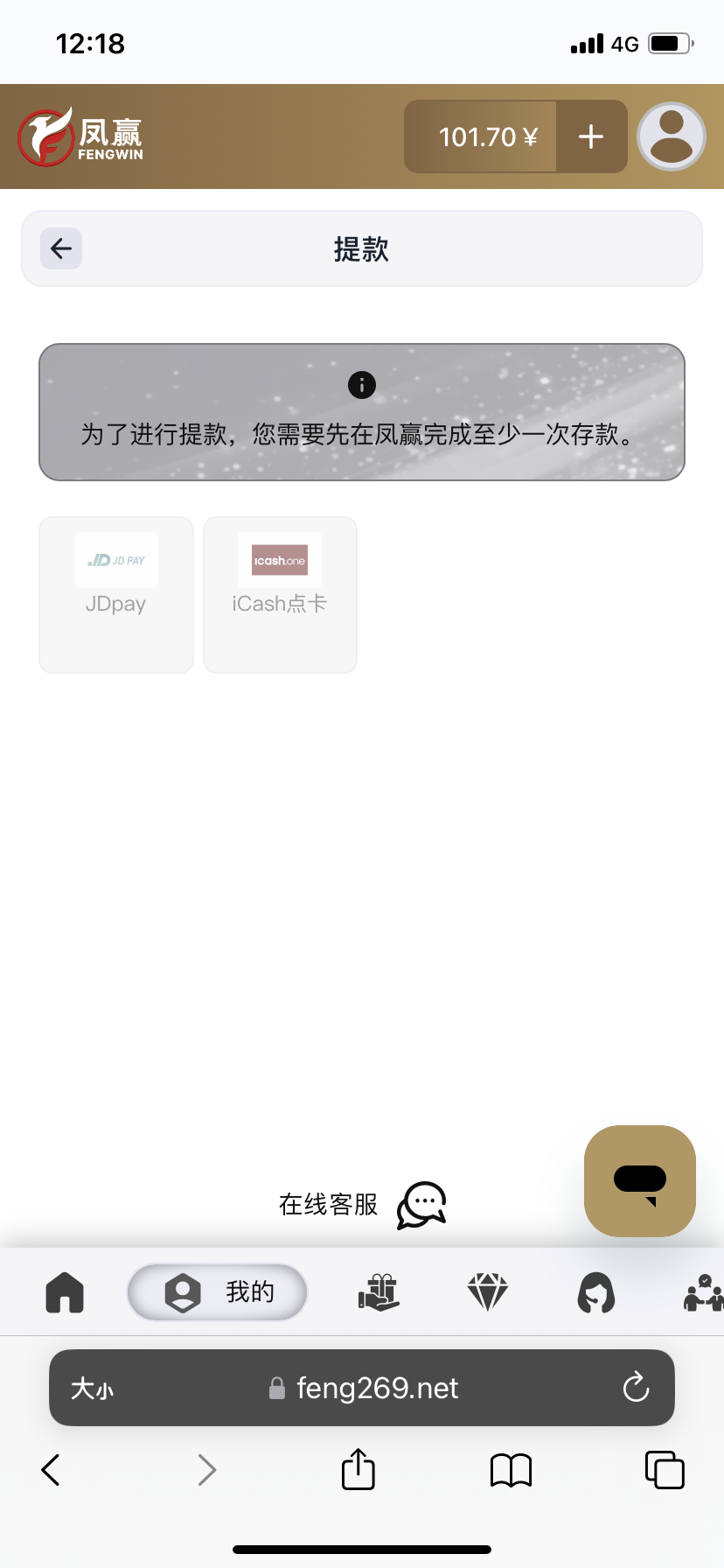Choose iCash点卡 as withdrawal method
The width and height of the screenshot is (724, 1568).
point(280,594)
